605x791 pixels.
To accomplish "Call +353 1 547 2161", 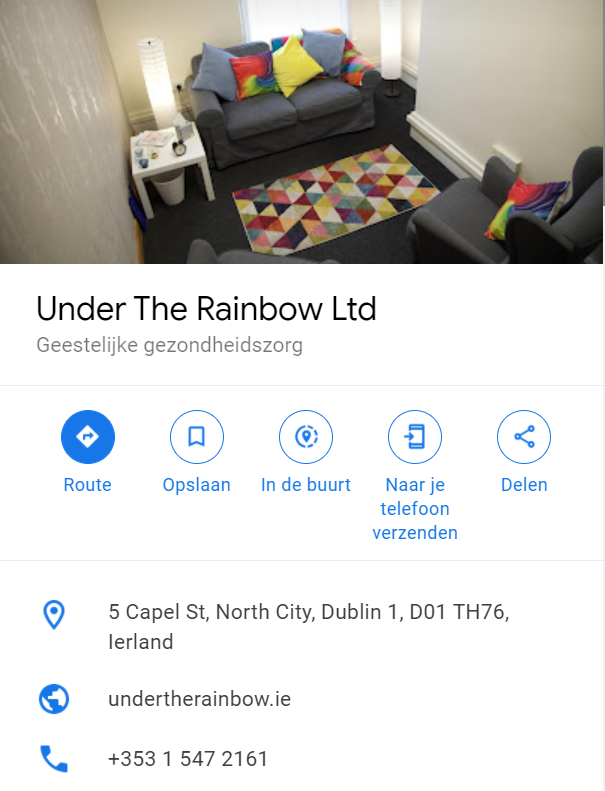I will (x=188, y=758).
